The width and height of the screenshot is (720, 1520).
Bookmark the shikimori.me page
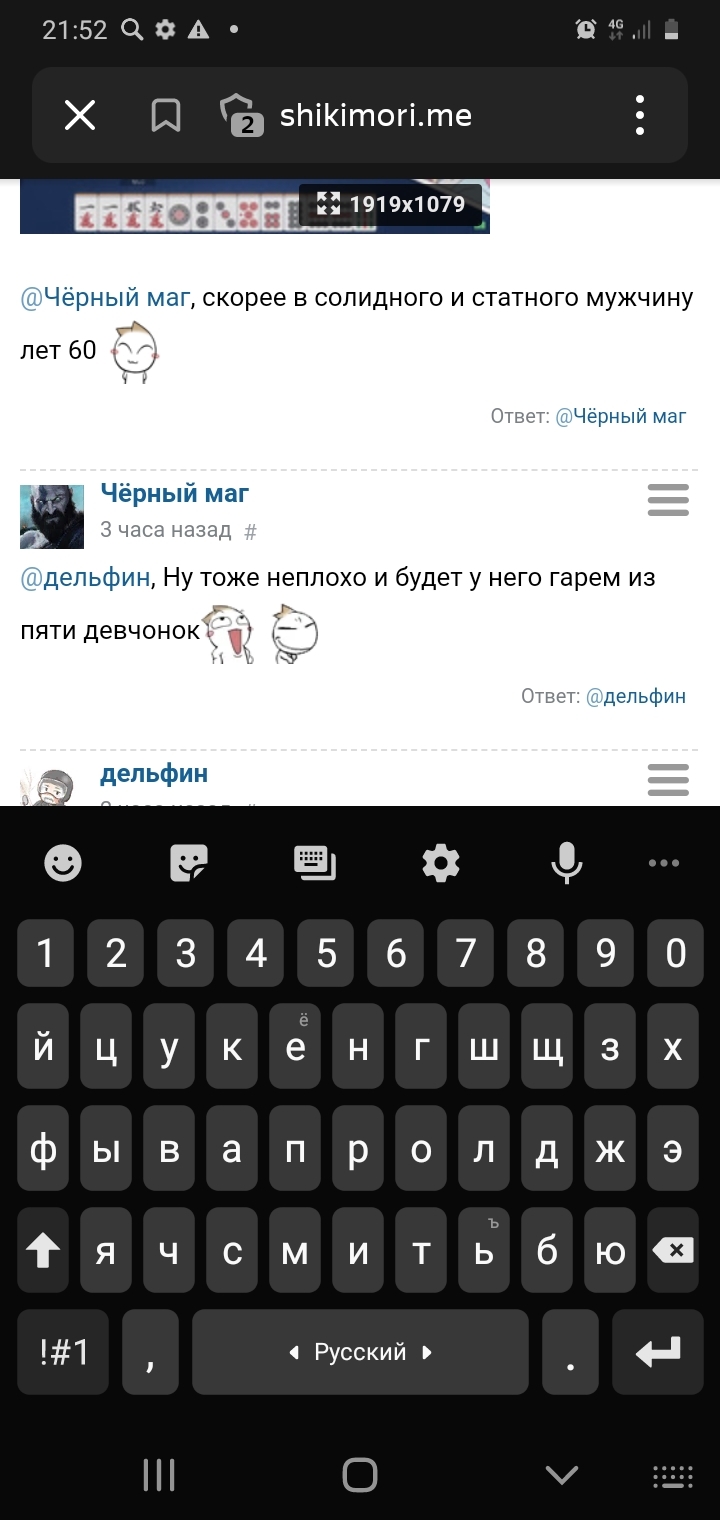(165, 116)
